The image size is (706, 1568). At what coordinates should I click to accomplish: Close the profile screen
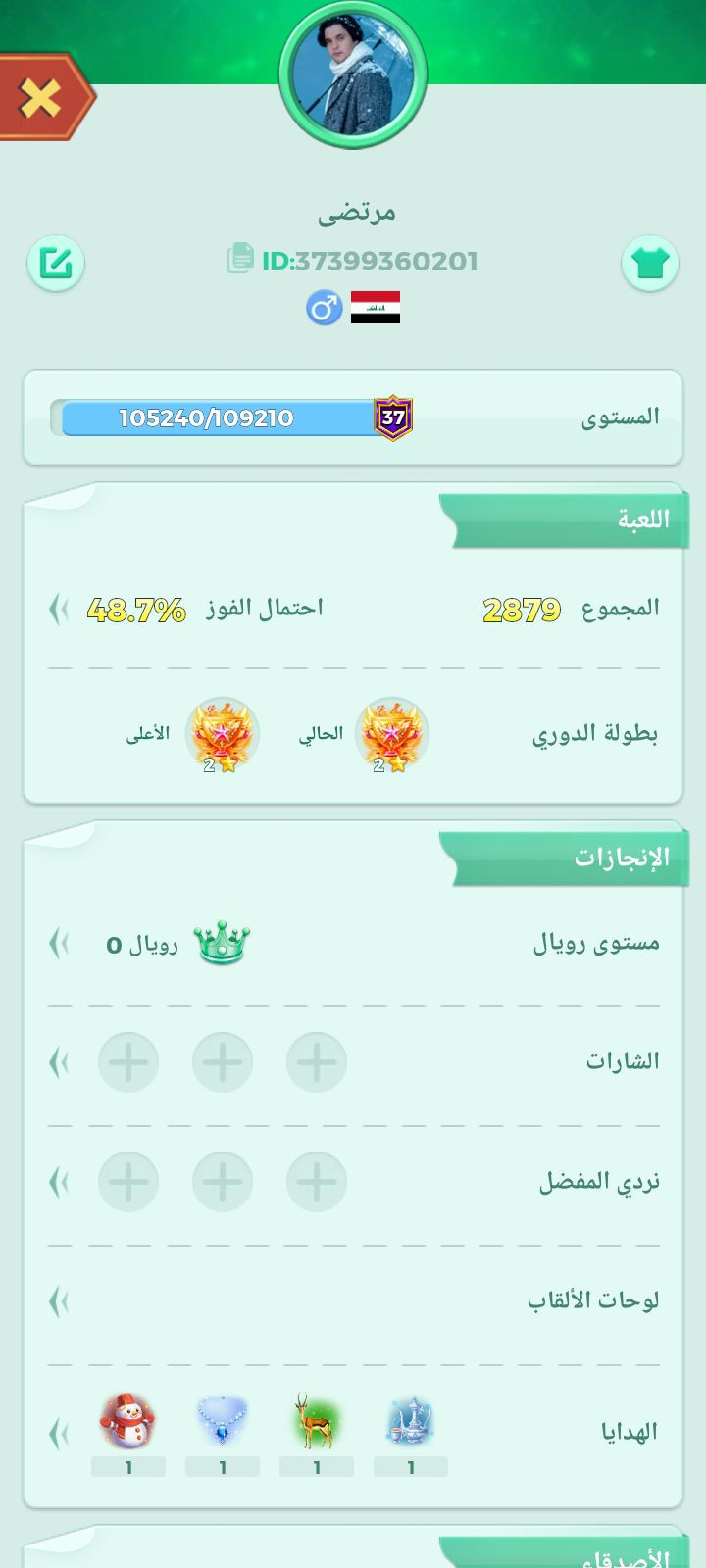(41, 98)
